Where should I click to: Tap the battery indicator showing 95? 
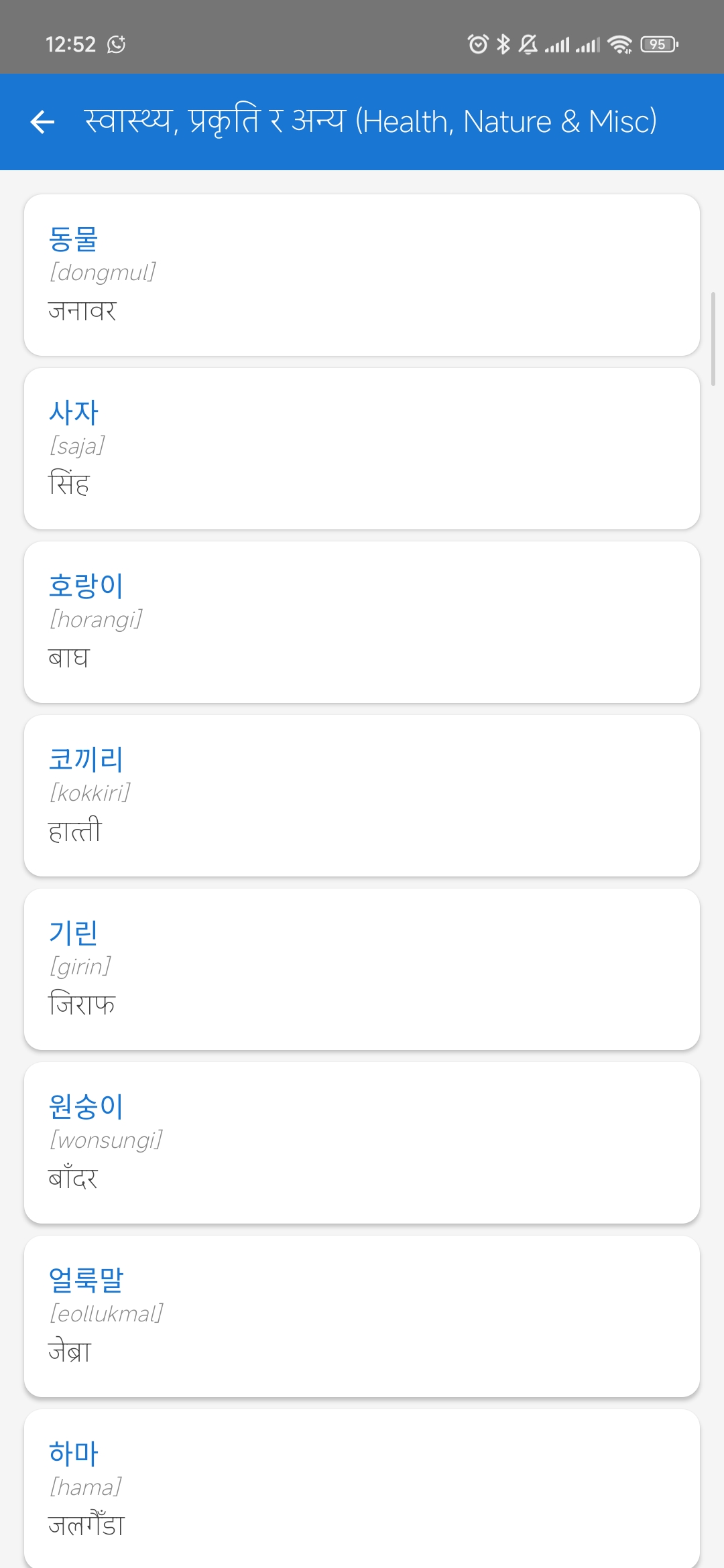pyautogui.click(x=659, y=44)
